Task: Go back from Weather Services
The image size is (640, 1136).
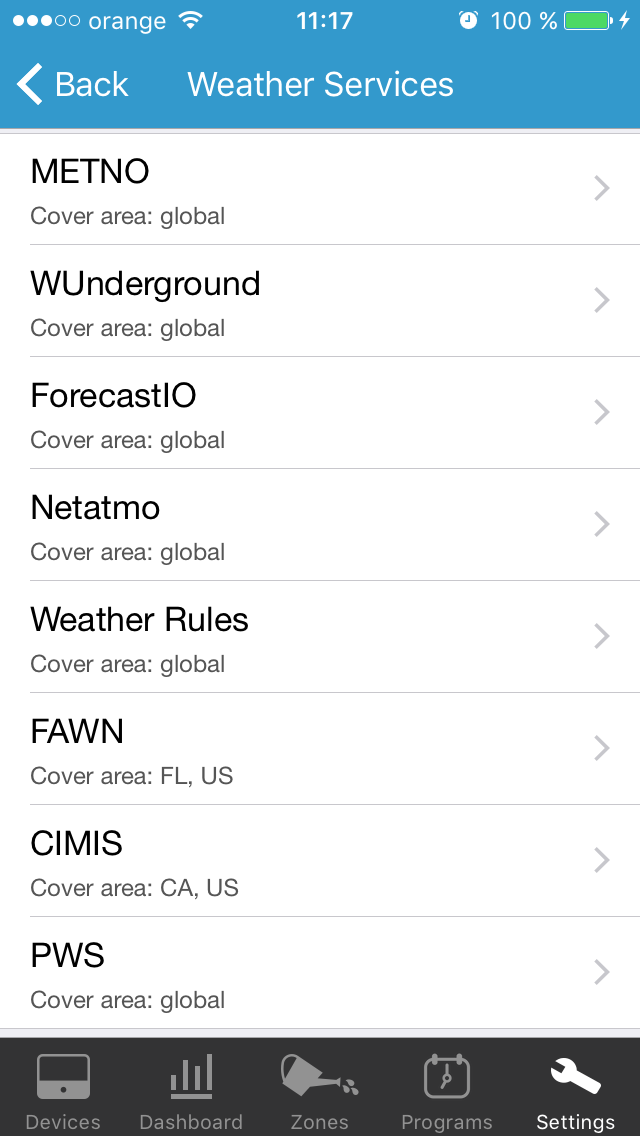Action: (x=72, y=85)
